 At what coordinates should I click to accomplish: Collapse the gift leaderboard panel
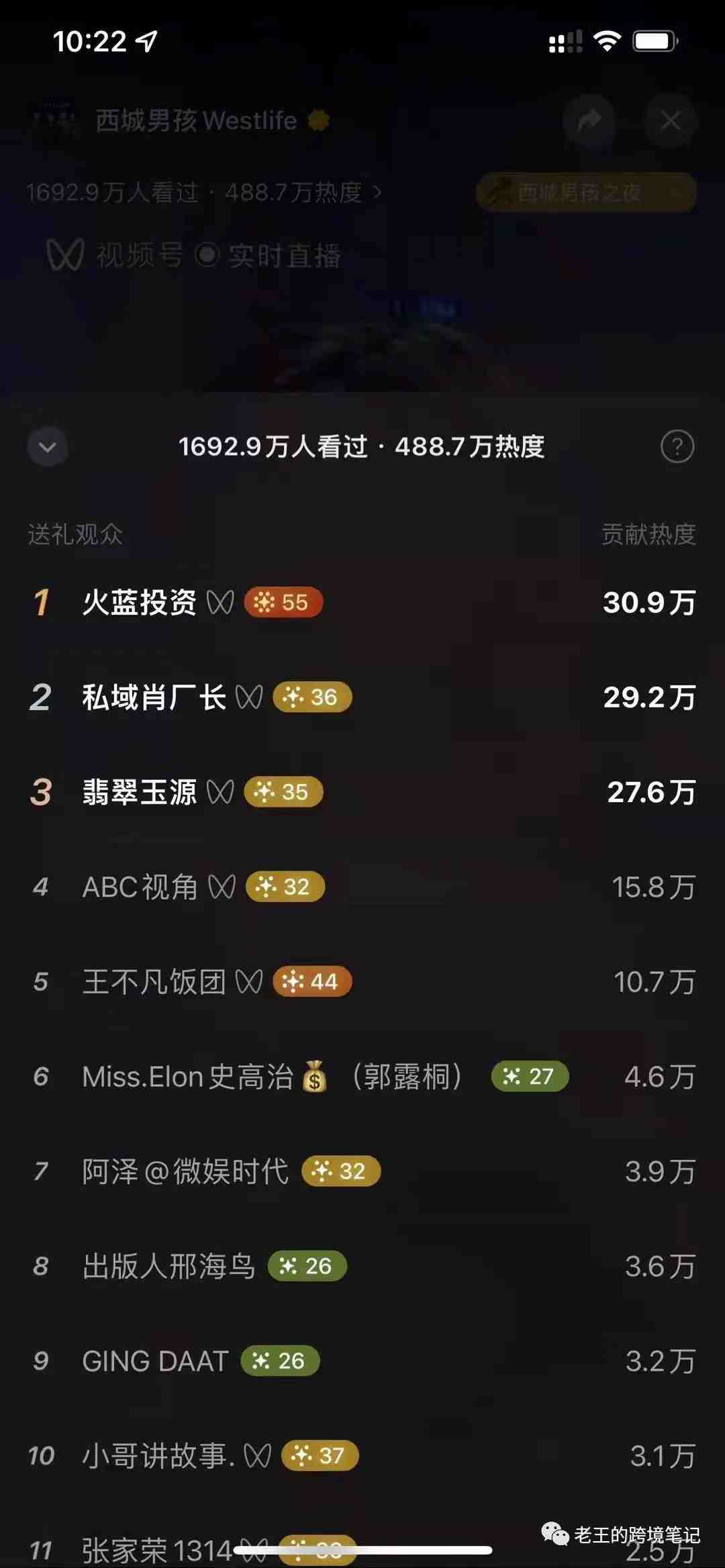[47, 447]
